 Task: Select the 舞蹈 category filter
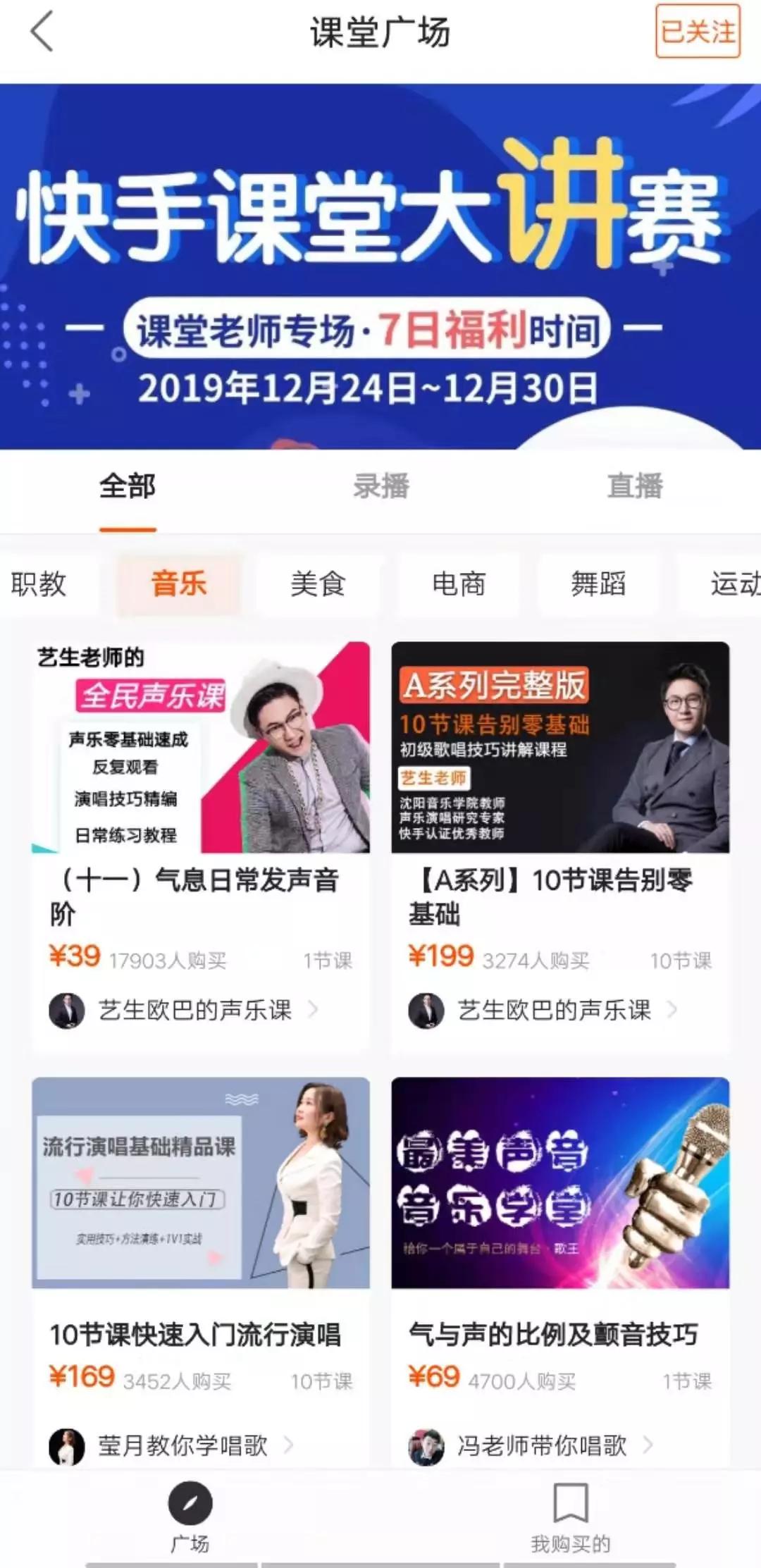[598, 584]
